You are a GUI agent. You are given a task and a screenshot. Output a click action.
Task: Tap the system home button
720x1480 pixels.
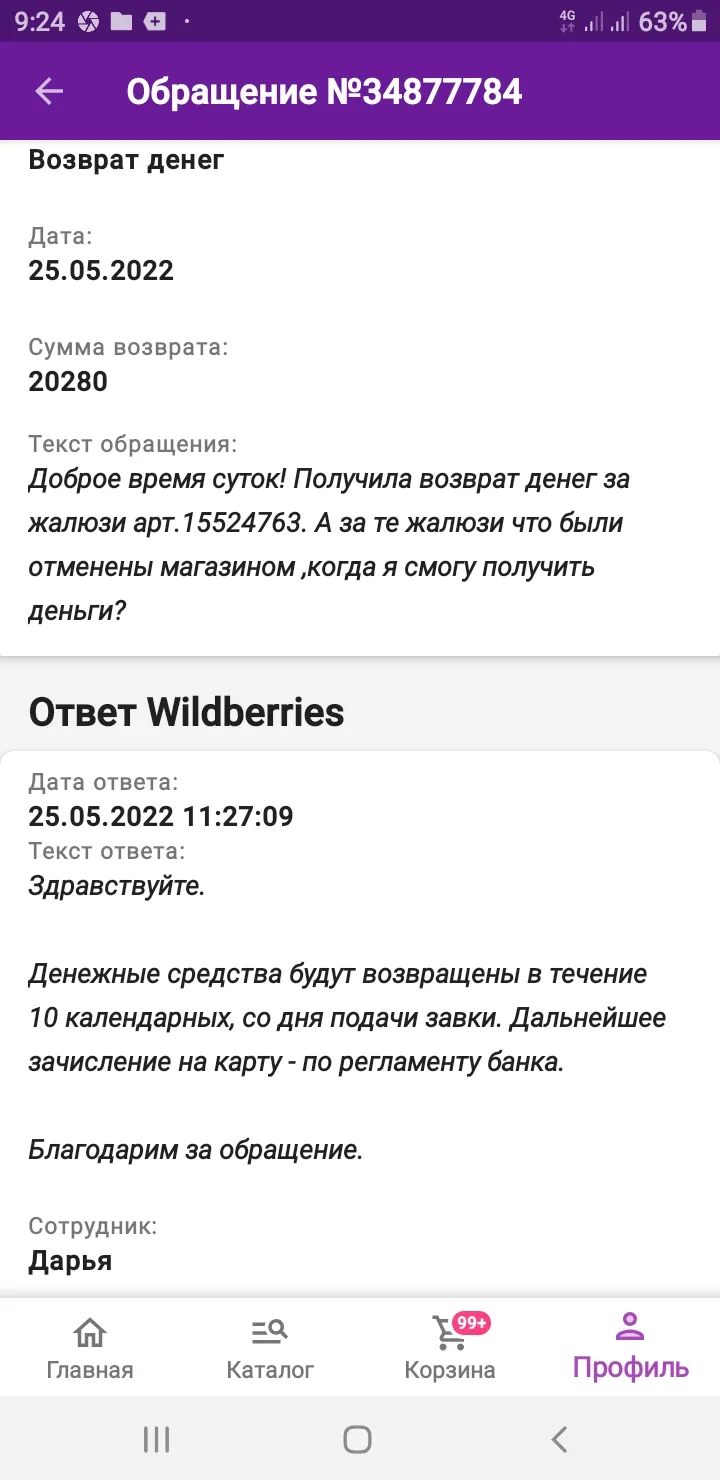[358, 1440]
